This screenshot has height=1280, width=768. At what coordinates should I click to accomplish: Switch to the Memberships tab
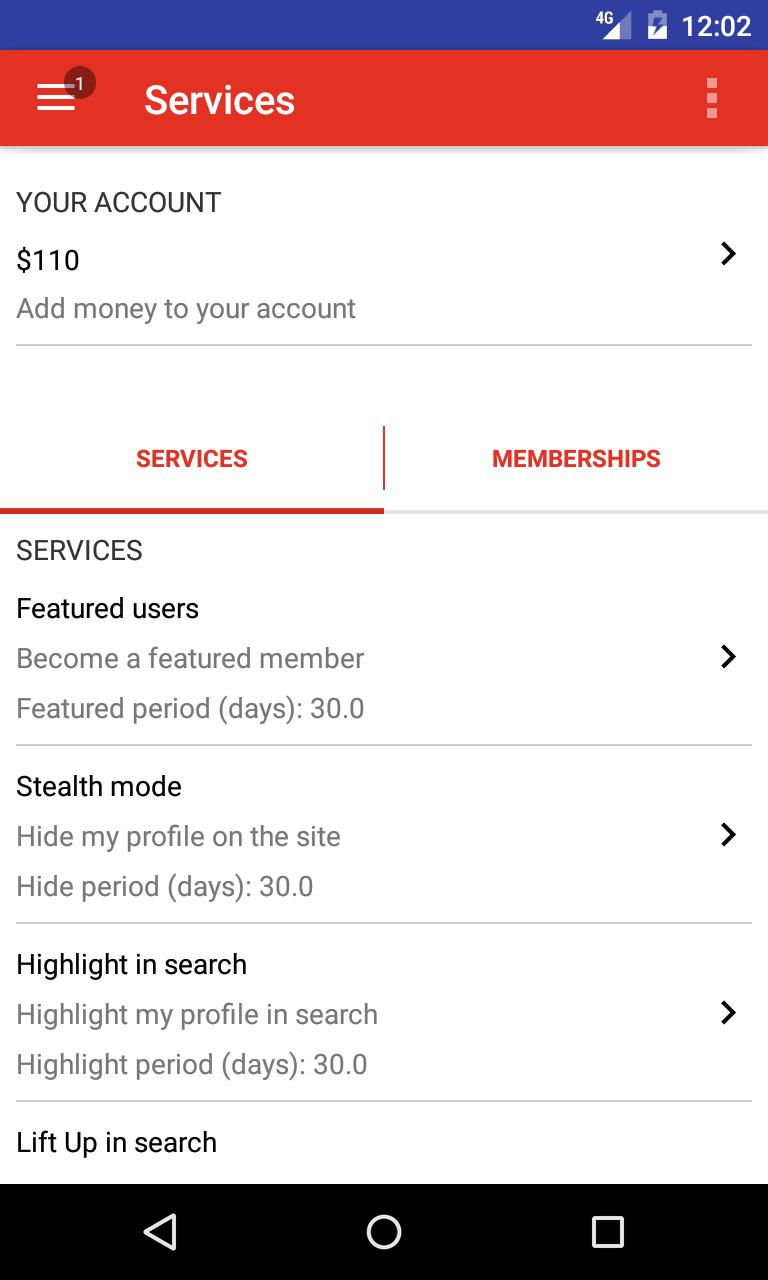coord(576,459)
